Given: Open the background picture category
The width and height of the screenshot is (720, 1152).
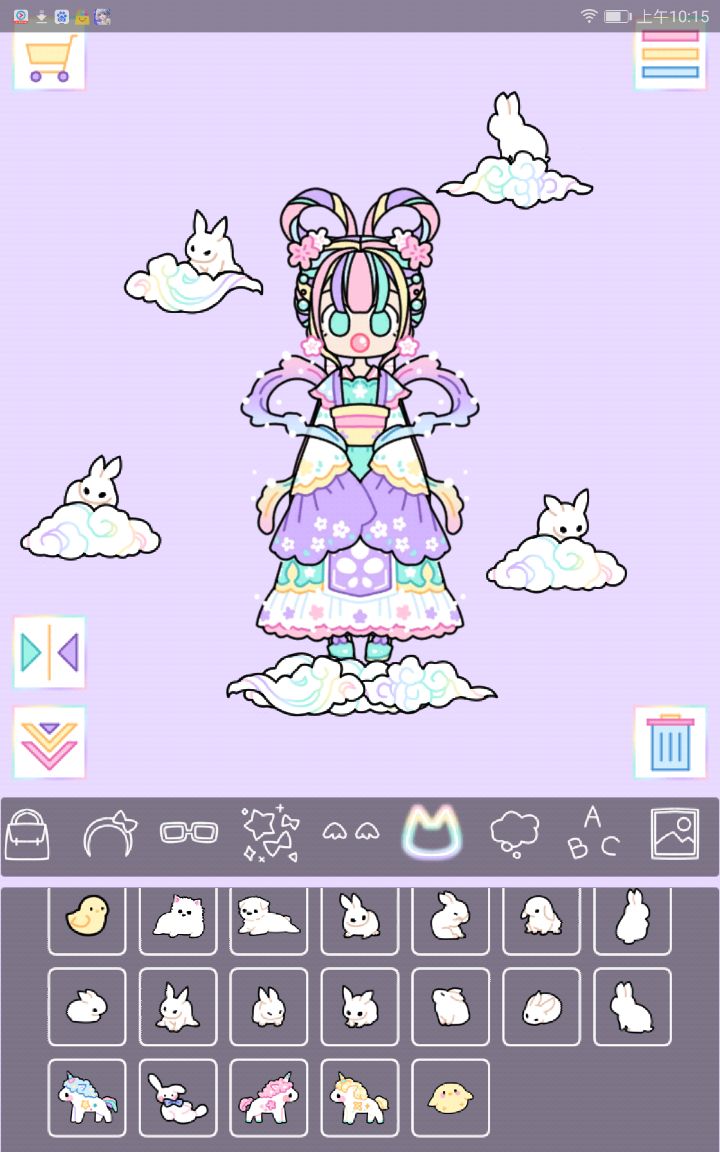Looking at the screenshot, I should point(675,834).
